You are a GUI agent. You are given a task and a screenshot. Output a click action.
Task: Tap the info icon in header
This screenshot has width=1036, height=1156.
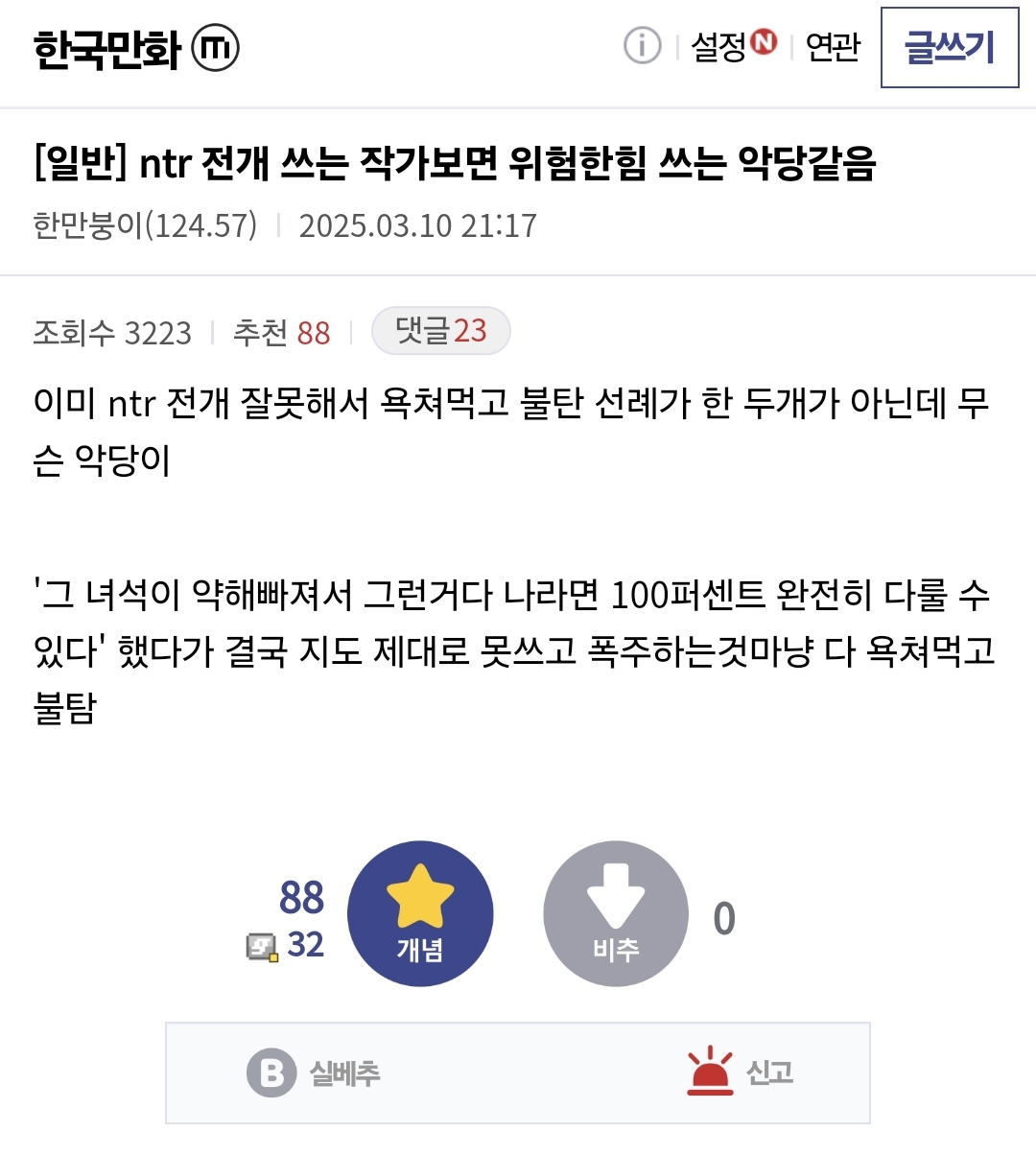click(x=642, y=45)
